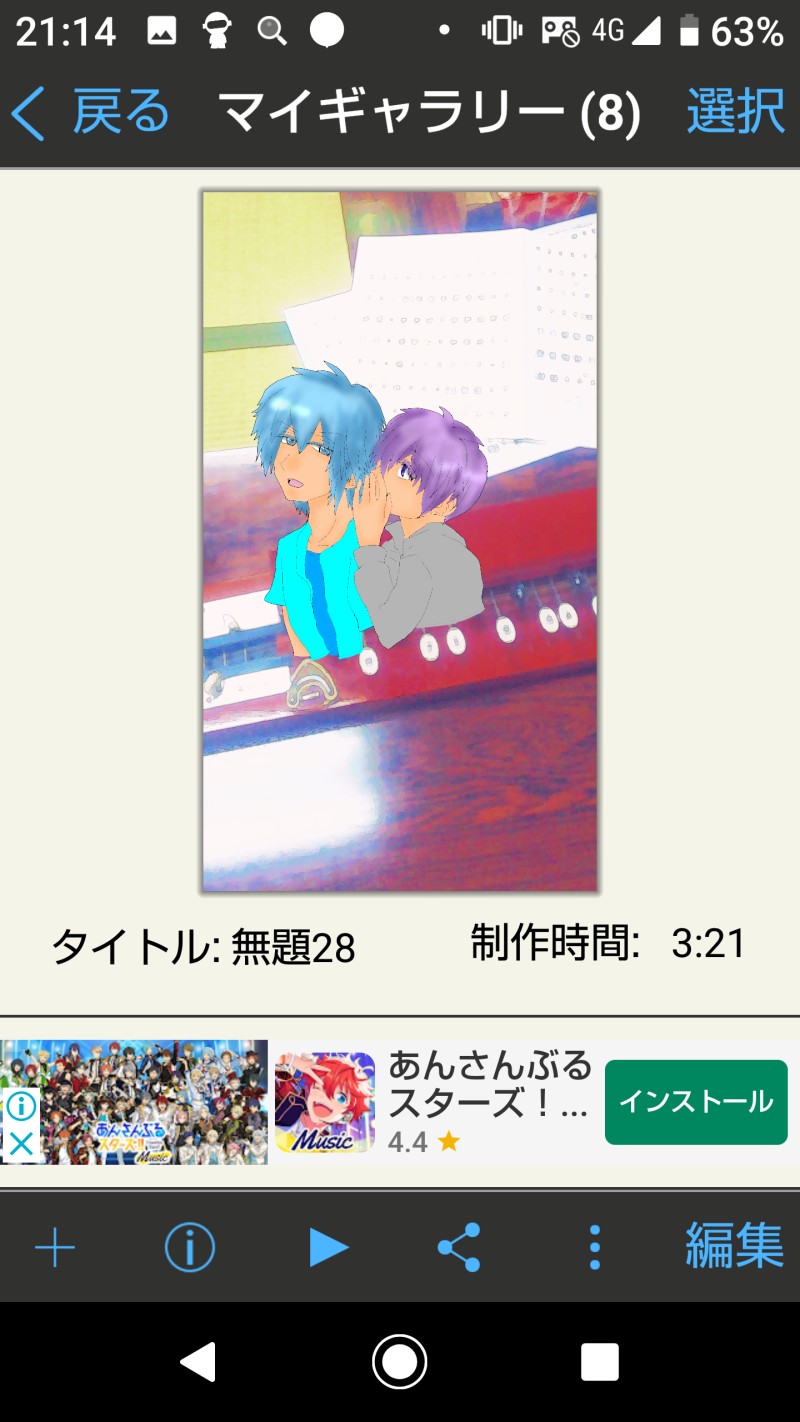Go to the Android home screen
800x1422 pixels.
click(x=400, y=1362)
